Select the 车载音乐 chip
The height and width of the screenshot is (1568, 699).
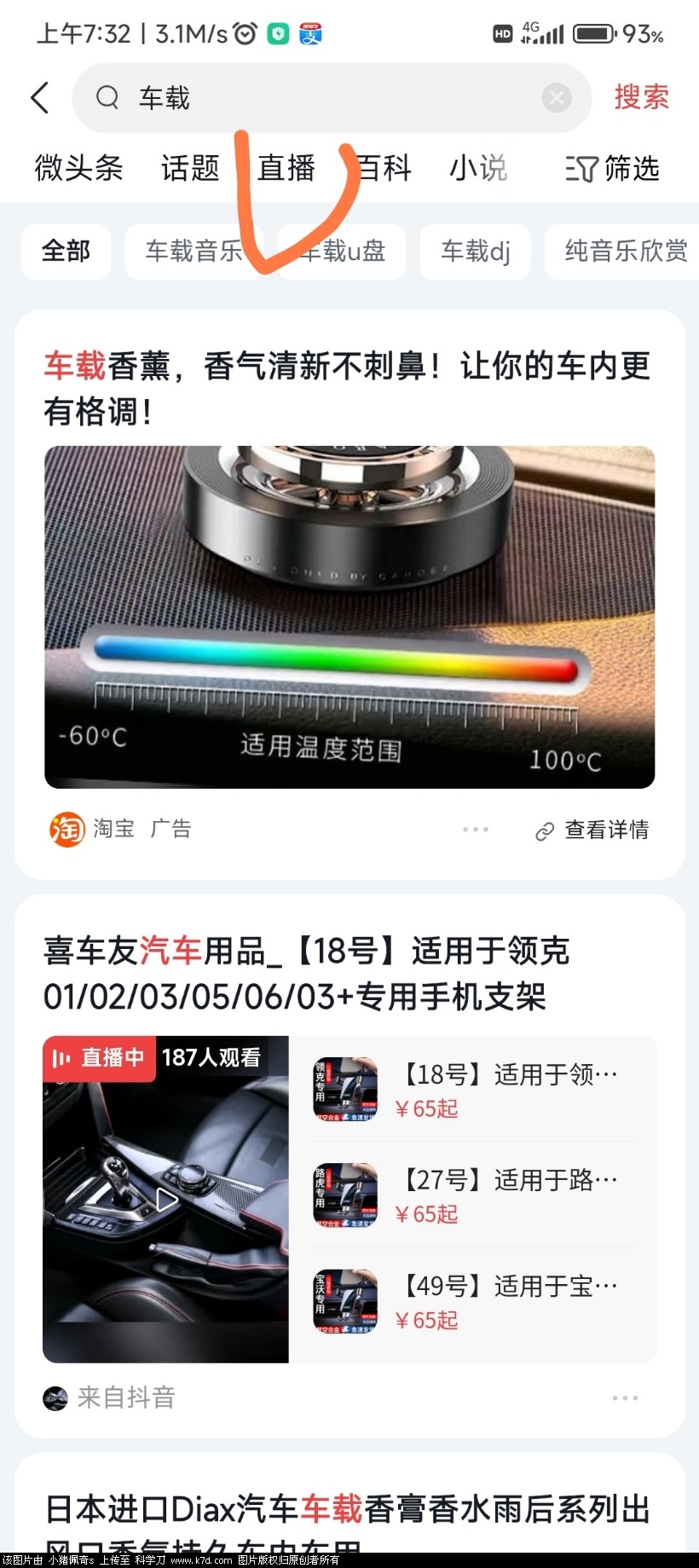coord(194,252)
